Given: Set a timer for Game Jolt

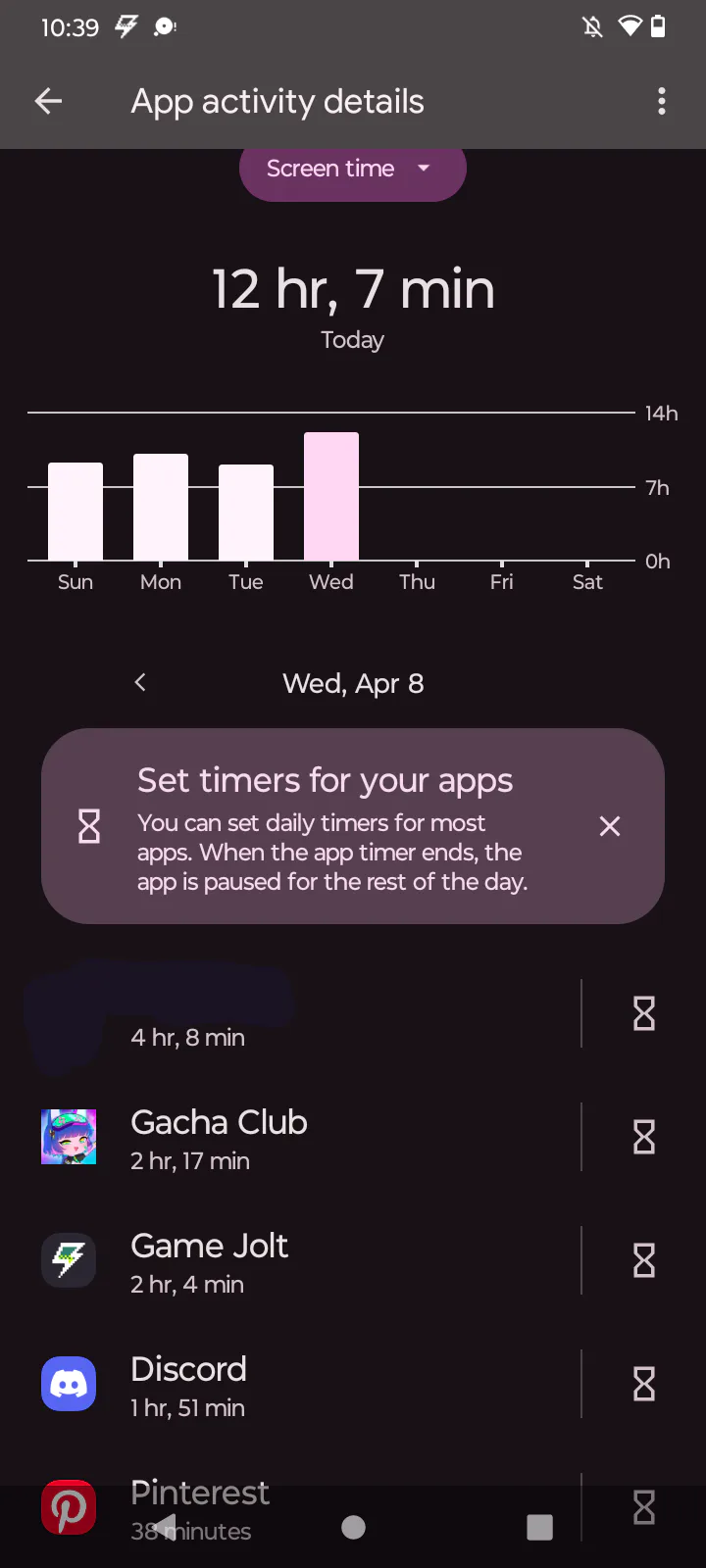Looking at the screenshot, I should 643,1261.
